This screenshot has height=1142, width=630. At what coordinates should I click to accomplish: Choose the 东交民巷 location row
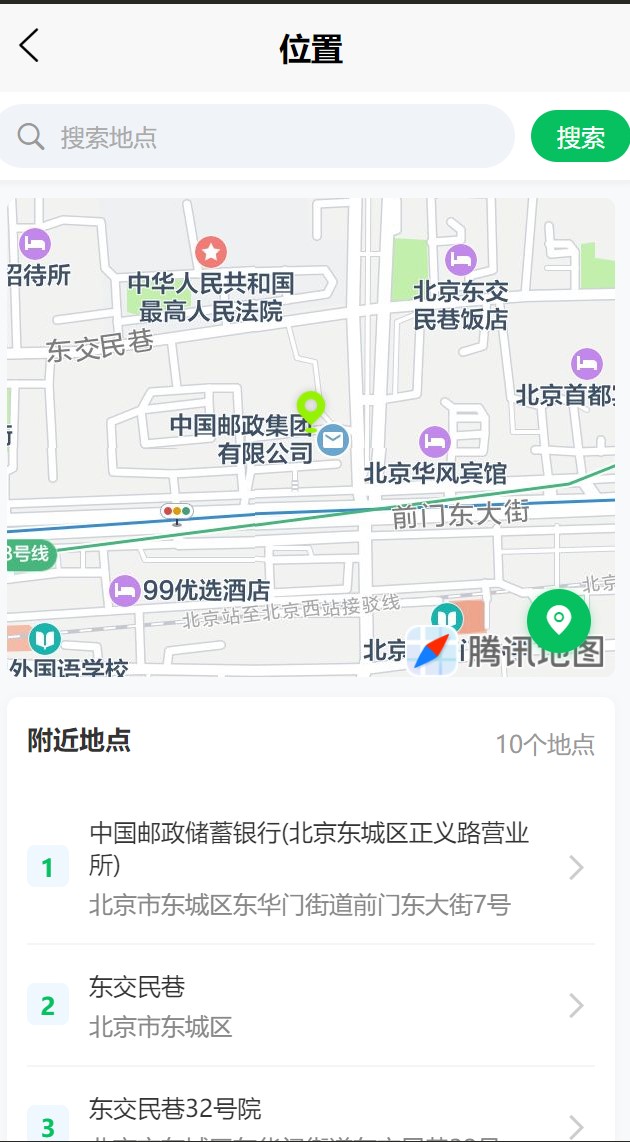pos(311,1006)
